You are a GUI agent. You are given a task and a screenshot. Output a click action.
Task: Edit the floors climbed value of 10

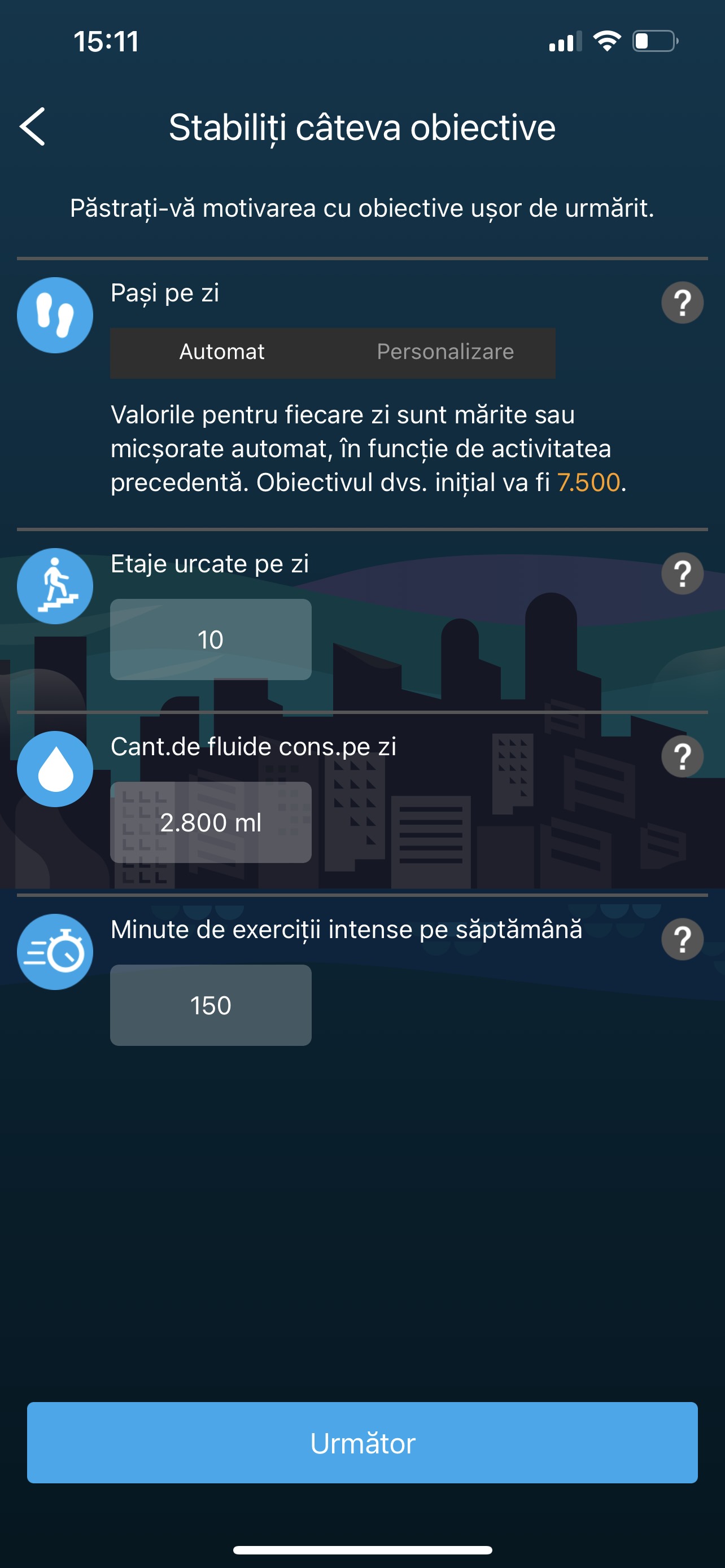coord(211,640)
